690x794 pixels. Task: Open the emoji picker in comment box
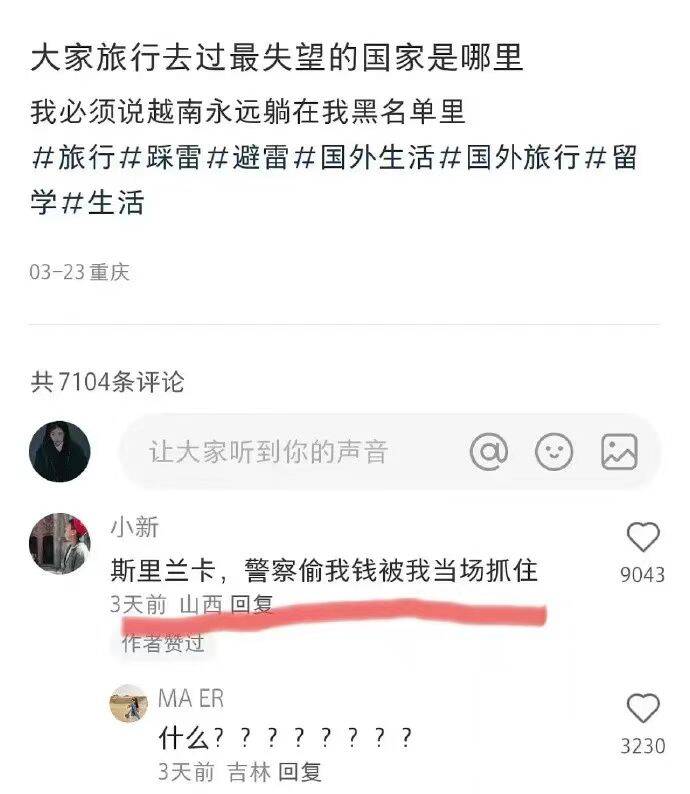[x=554, y=452]
